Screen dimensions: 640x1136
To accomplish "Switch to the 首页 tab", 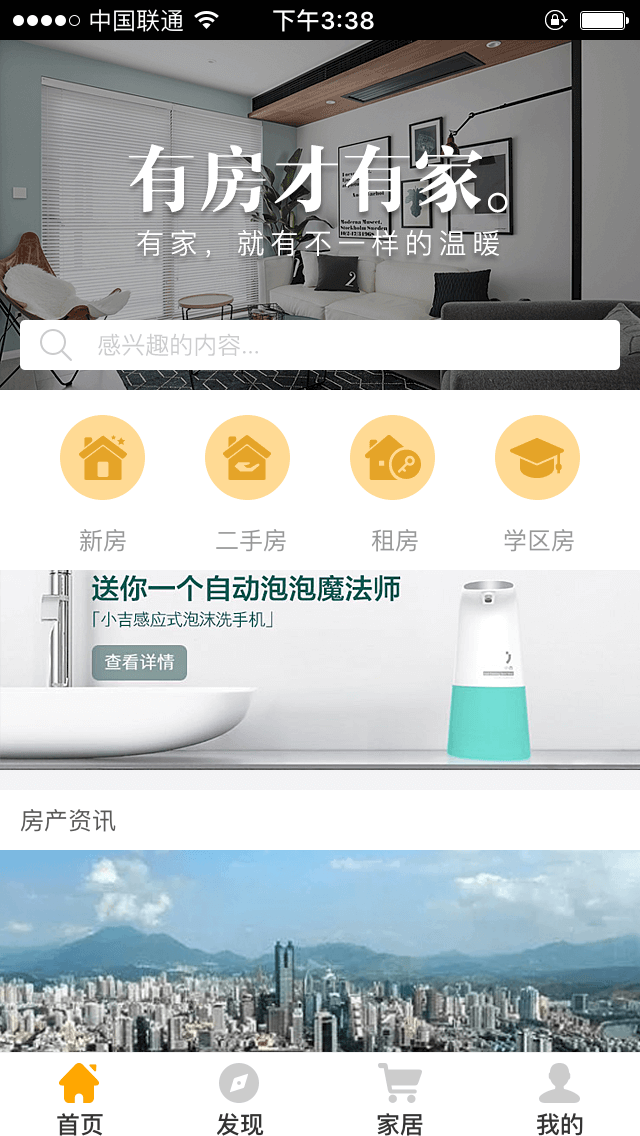I will coord(80,1098).
